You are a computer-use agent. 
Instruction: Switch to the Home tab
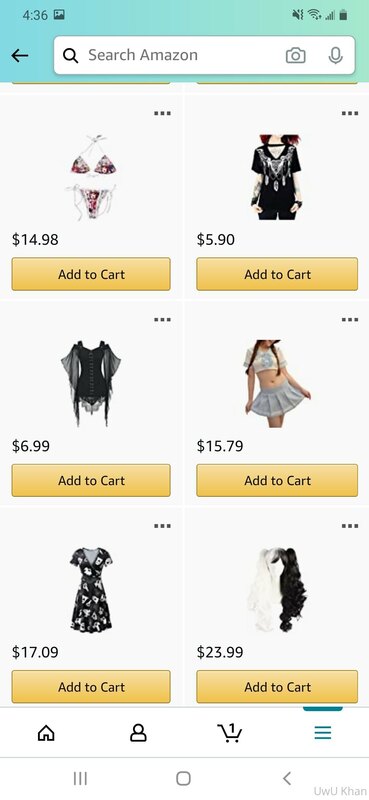46,733
